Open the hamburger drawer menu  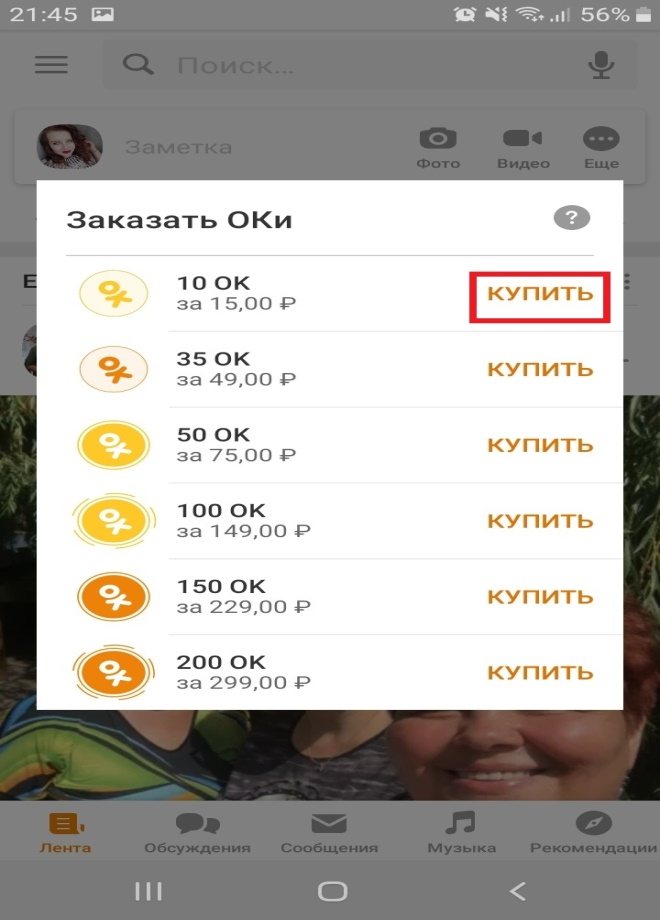(51, 65)
